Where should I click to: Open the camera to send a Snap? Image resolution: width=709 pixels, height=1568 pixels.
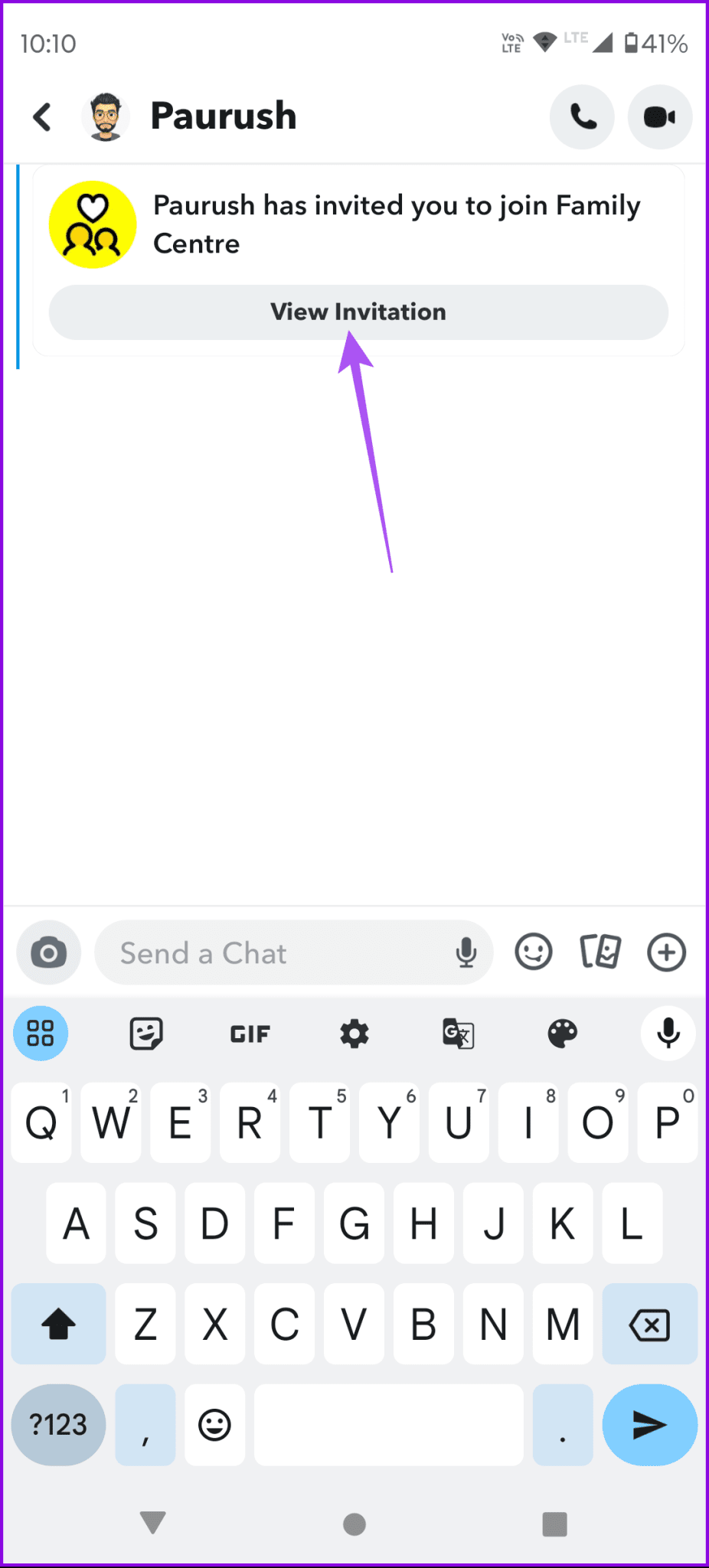coord(48,952)
